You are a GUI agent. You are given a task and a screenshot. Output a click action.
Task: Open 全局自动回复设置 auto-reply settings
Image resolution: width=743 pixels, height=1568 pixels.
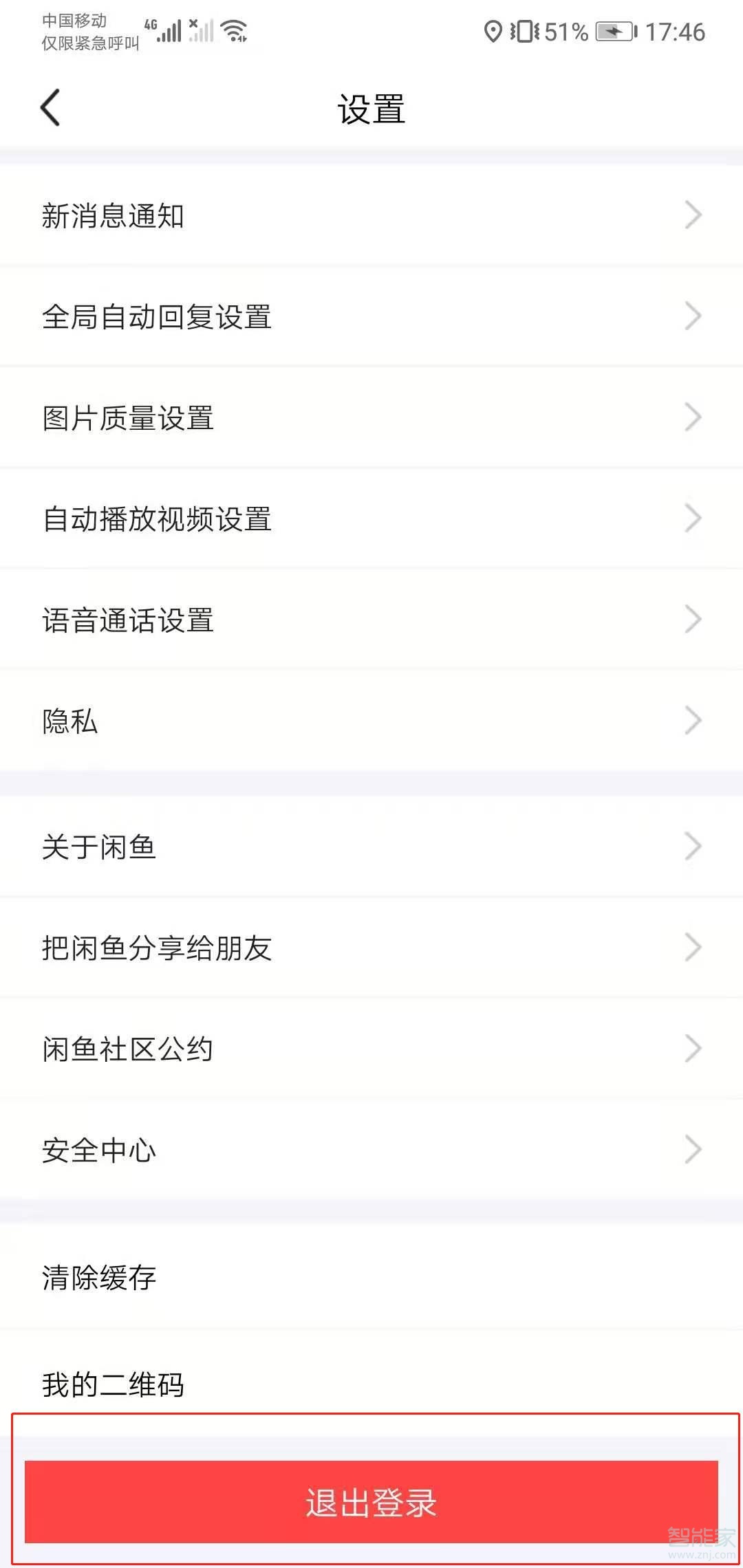coord(371,316)
